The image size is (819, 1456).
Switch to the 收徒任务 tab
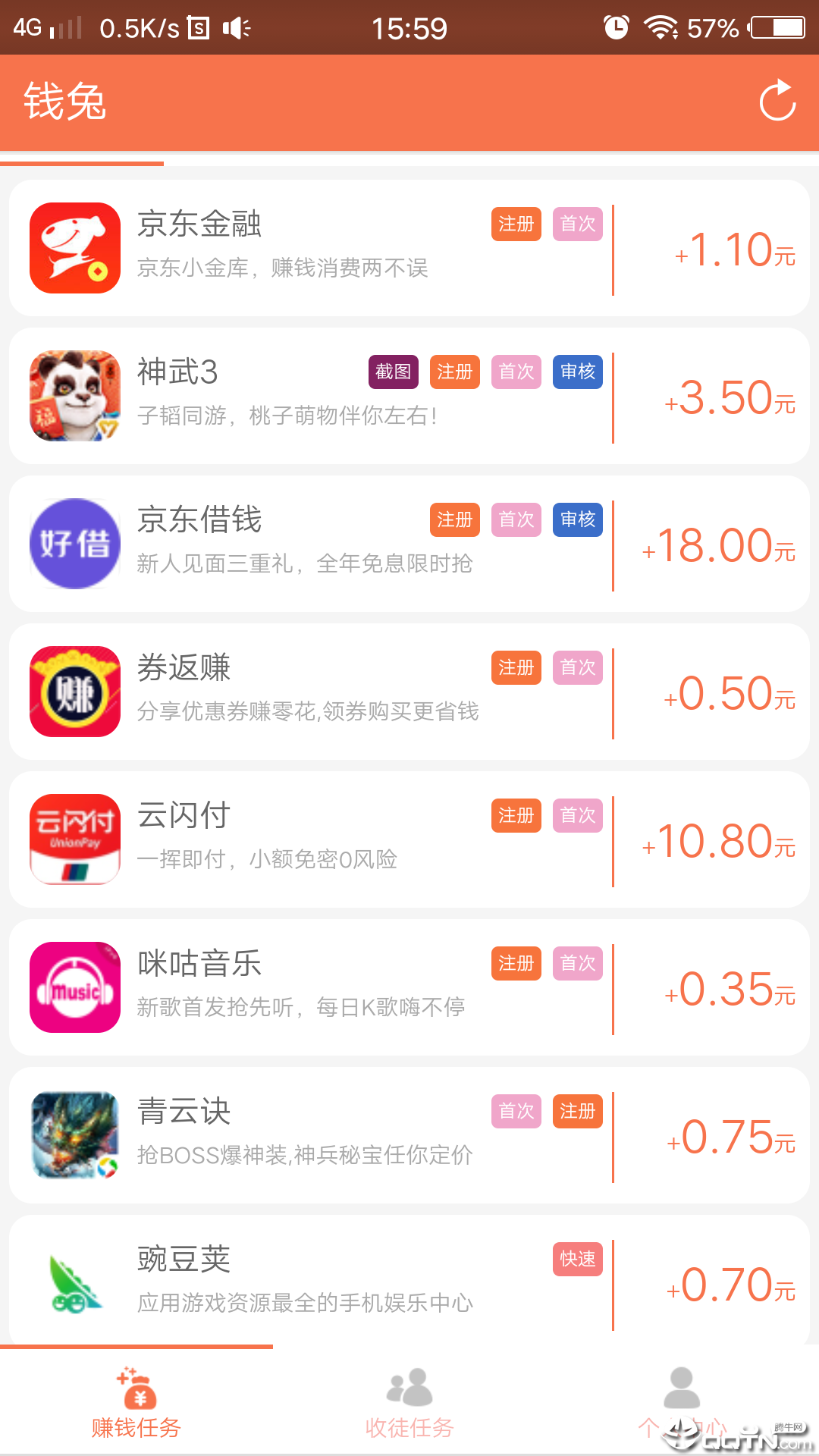tap(409, 1410)
